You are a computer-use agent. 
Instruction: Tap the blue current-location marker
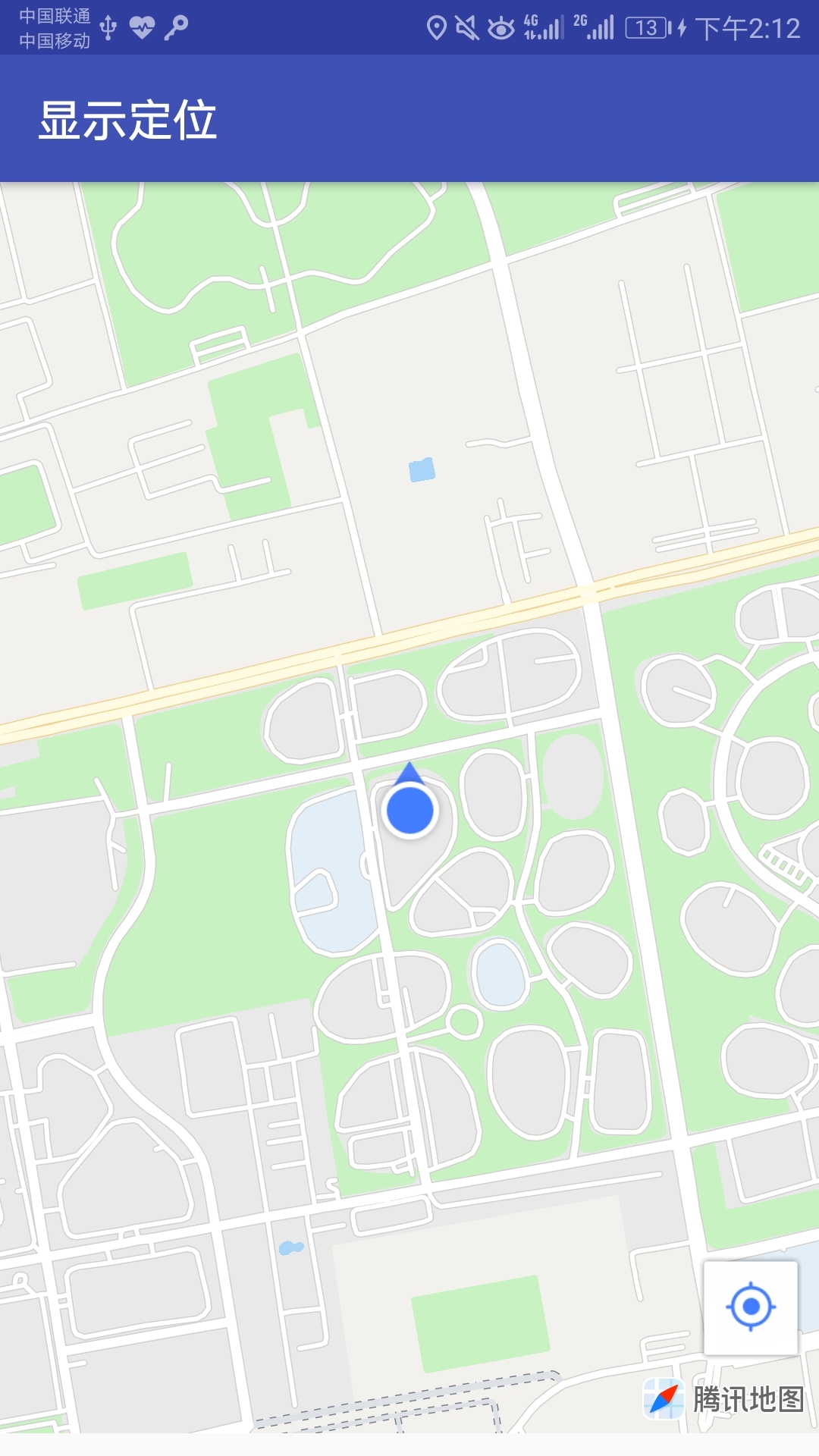click(409, 809)
